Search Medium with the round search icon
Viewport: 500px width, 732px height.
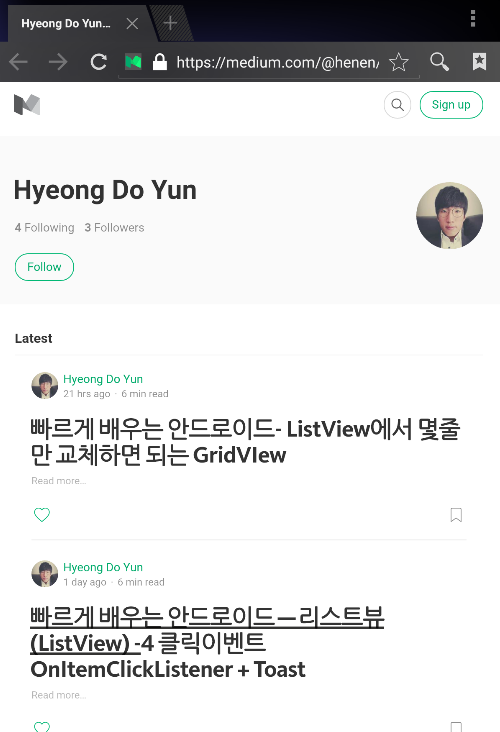397,105
